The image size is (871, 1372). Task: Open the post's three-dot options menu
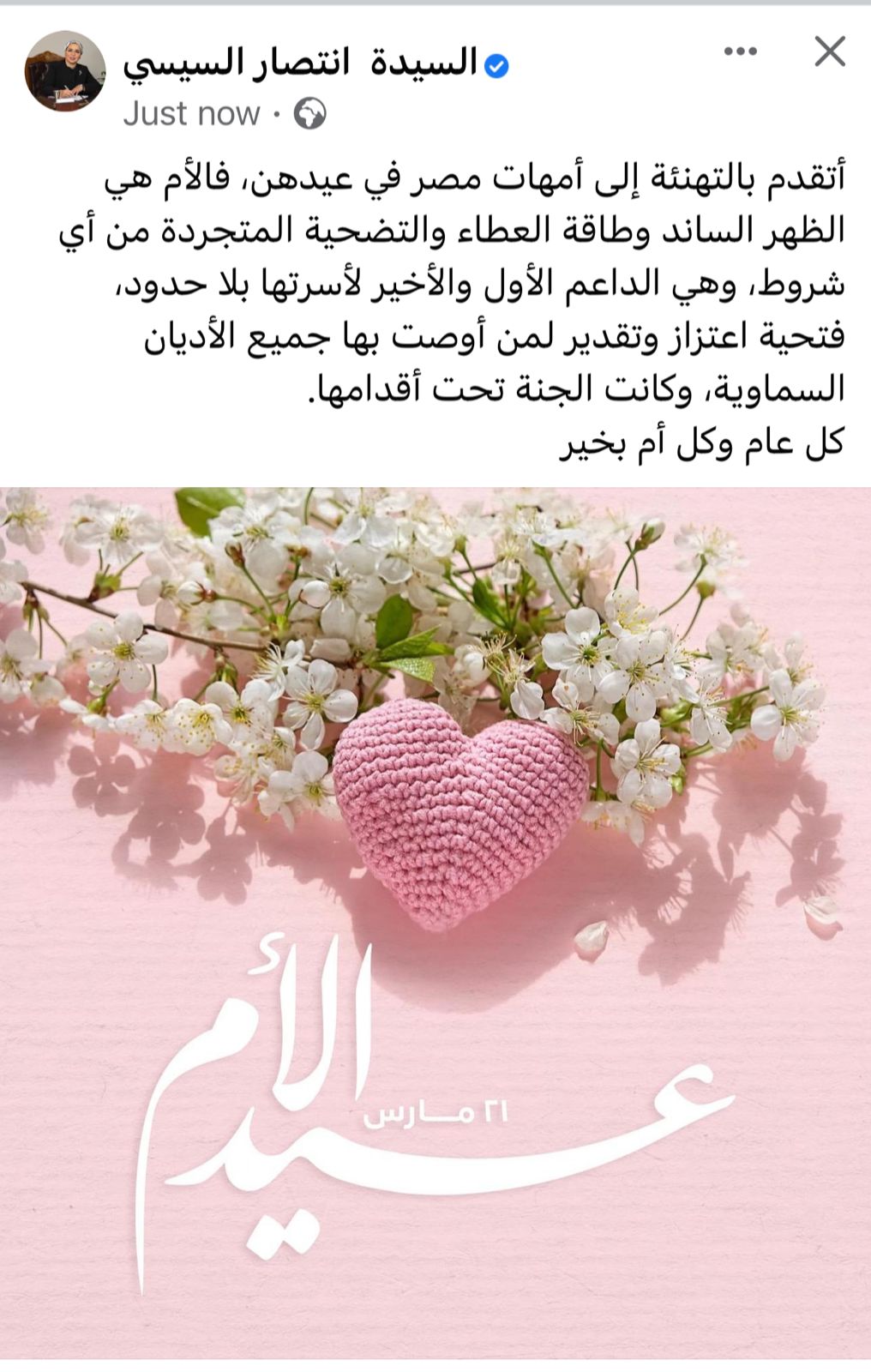(740, 52)
